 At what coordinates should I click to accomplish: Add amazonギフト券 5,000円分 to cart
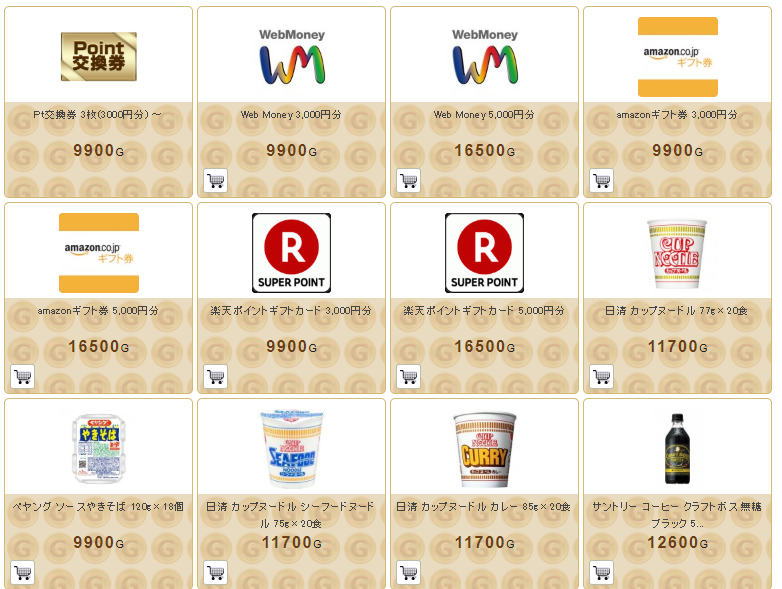(x=22, y=377)
